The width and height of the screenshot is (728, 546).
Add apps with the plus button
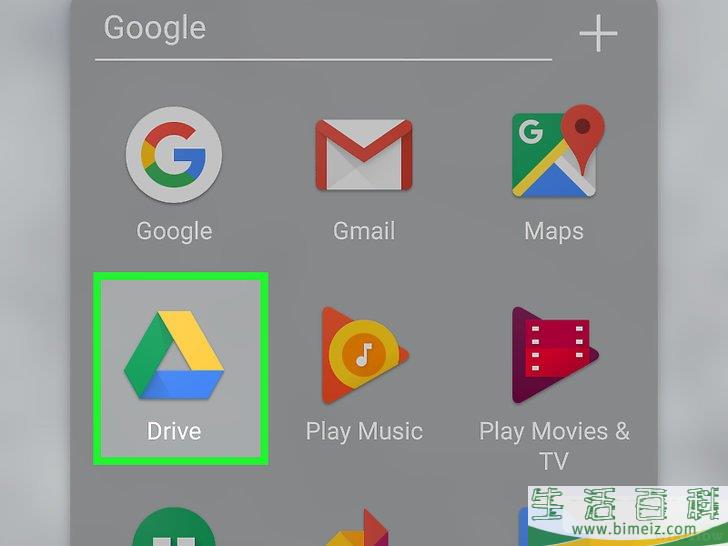coord(598,35)
